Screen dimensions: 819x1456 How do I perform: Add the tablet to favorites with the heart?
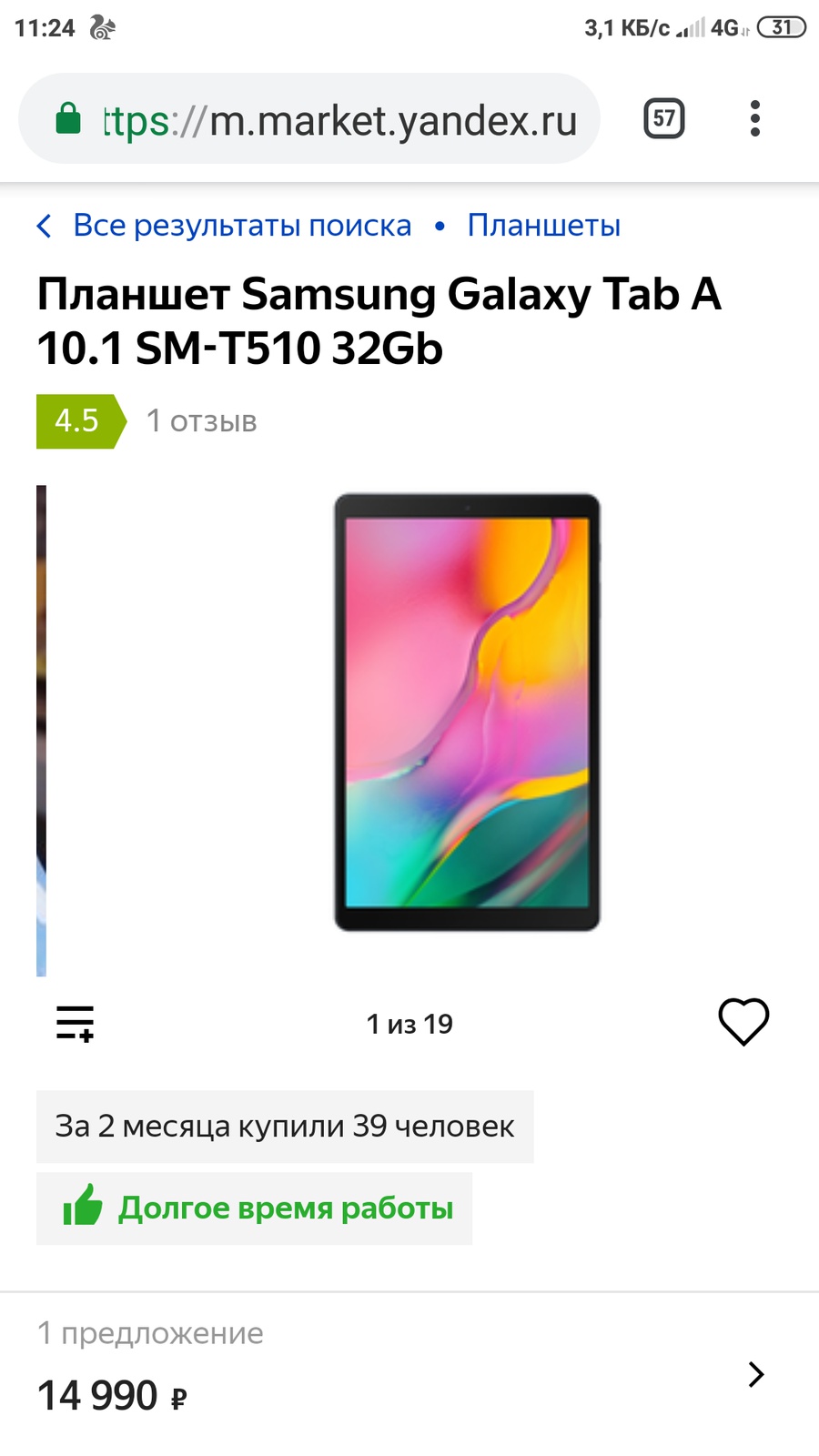743,1022
